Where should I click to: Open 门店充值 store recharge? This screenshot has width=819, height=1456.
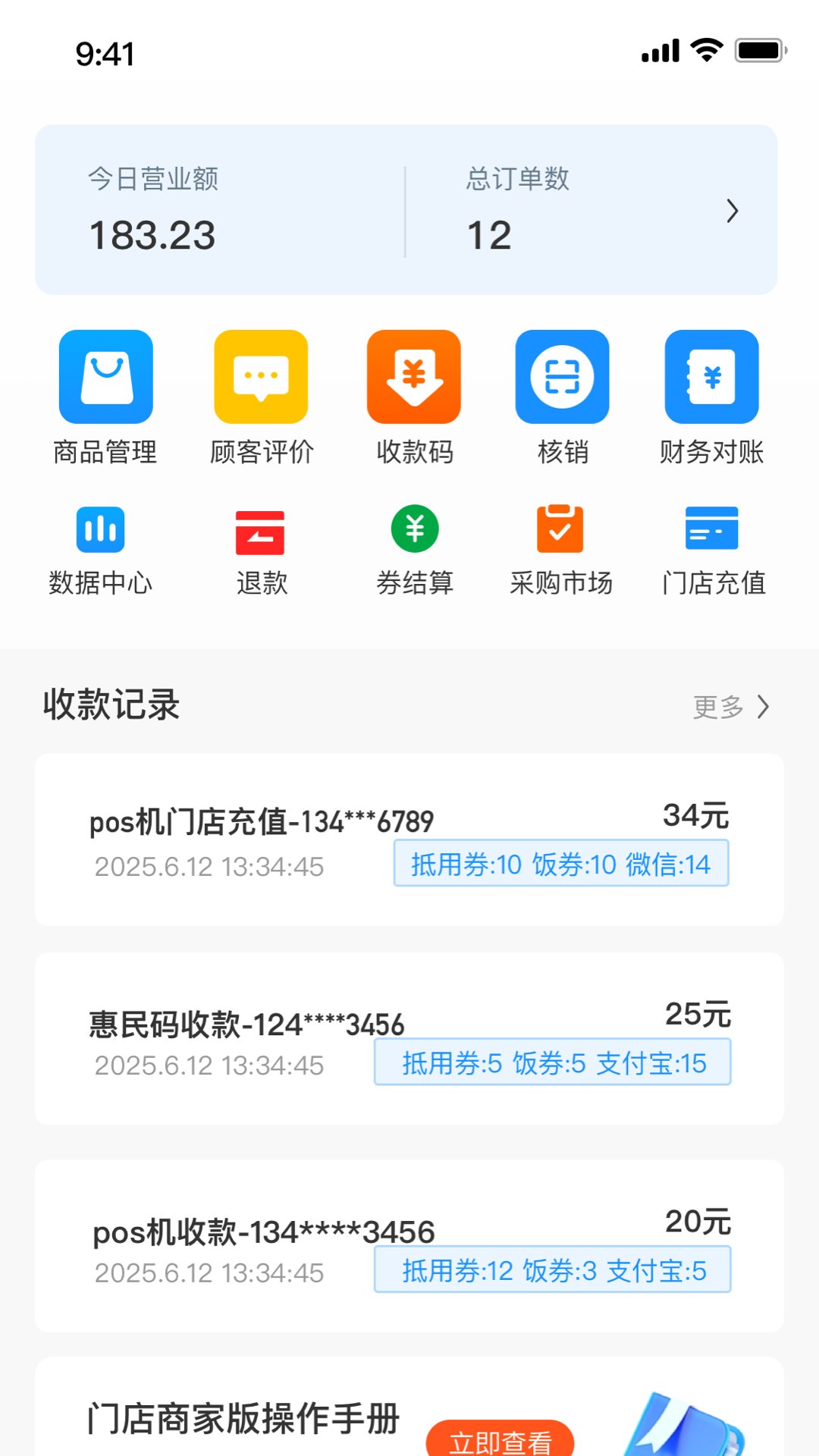click(x=711, y=546)
